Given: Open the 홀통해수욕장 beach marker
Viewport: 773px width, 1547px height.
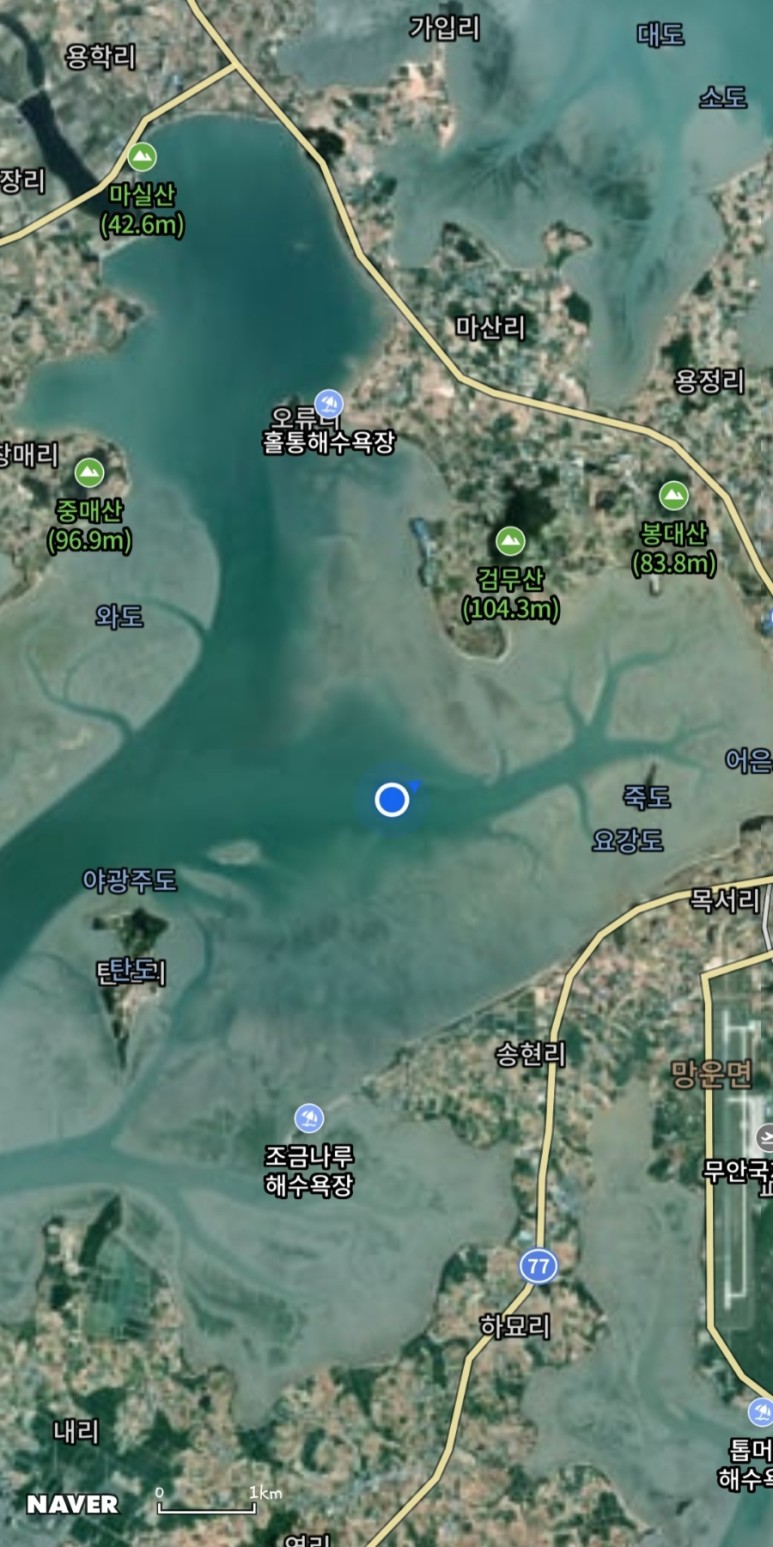Looking at the screenshot, I should (x=328, y=404).
